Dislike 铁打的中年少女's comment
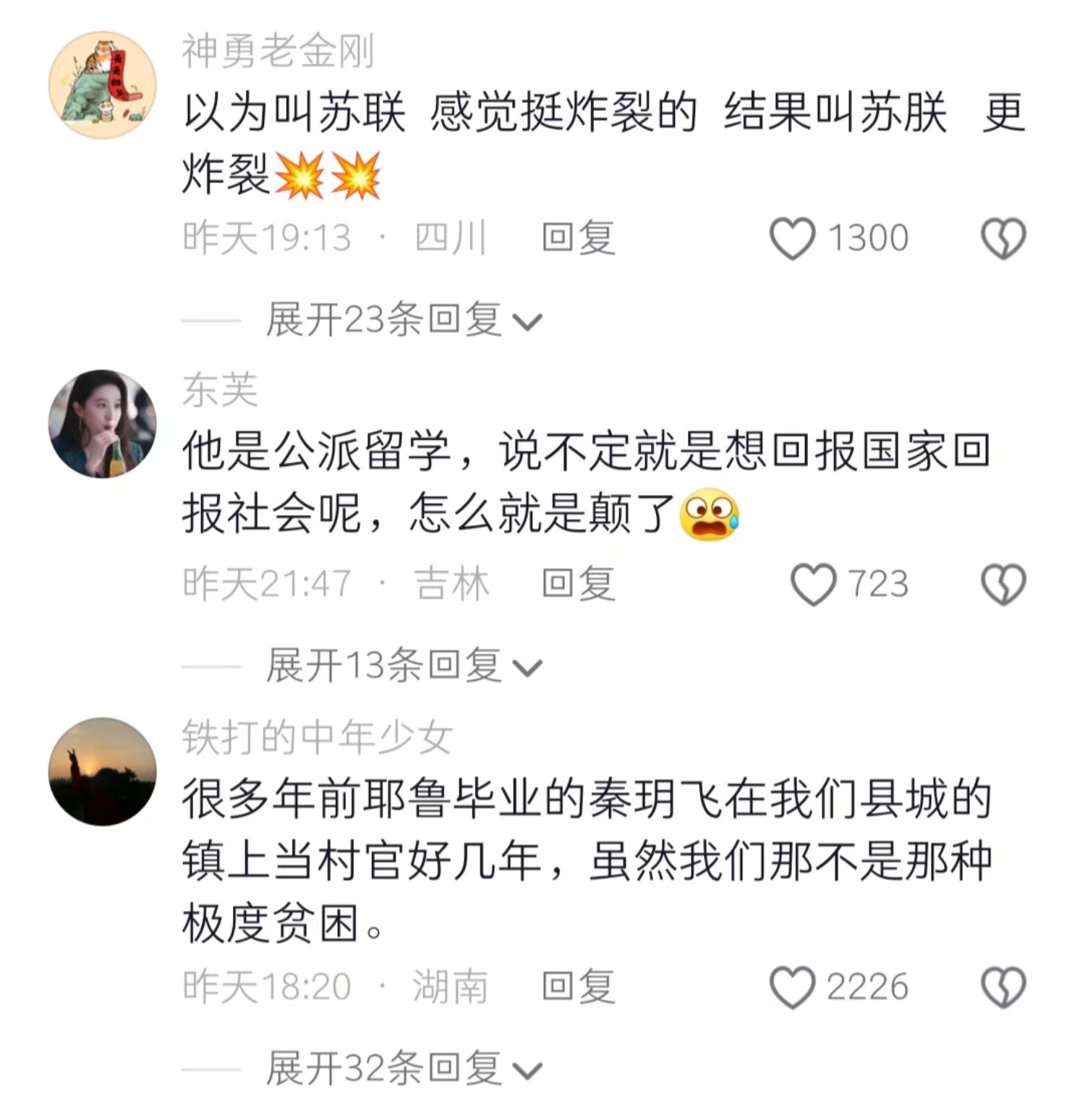Screen dimensions: 1085x1120 [1003, 987]
